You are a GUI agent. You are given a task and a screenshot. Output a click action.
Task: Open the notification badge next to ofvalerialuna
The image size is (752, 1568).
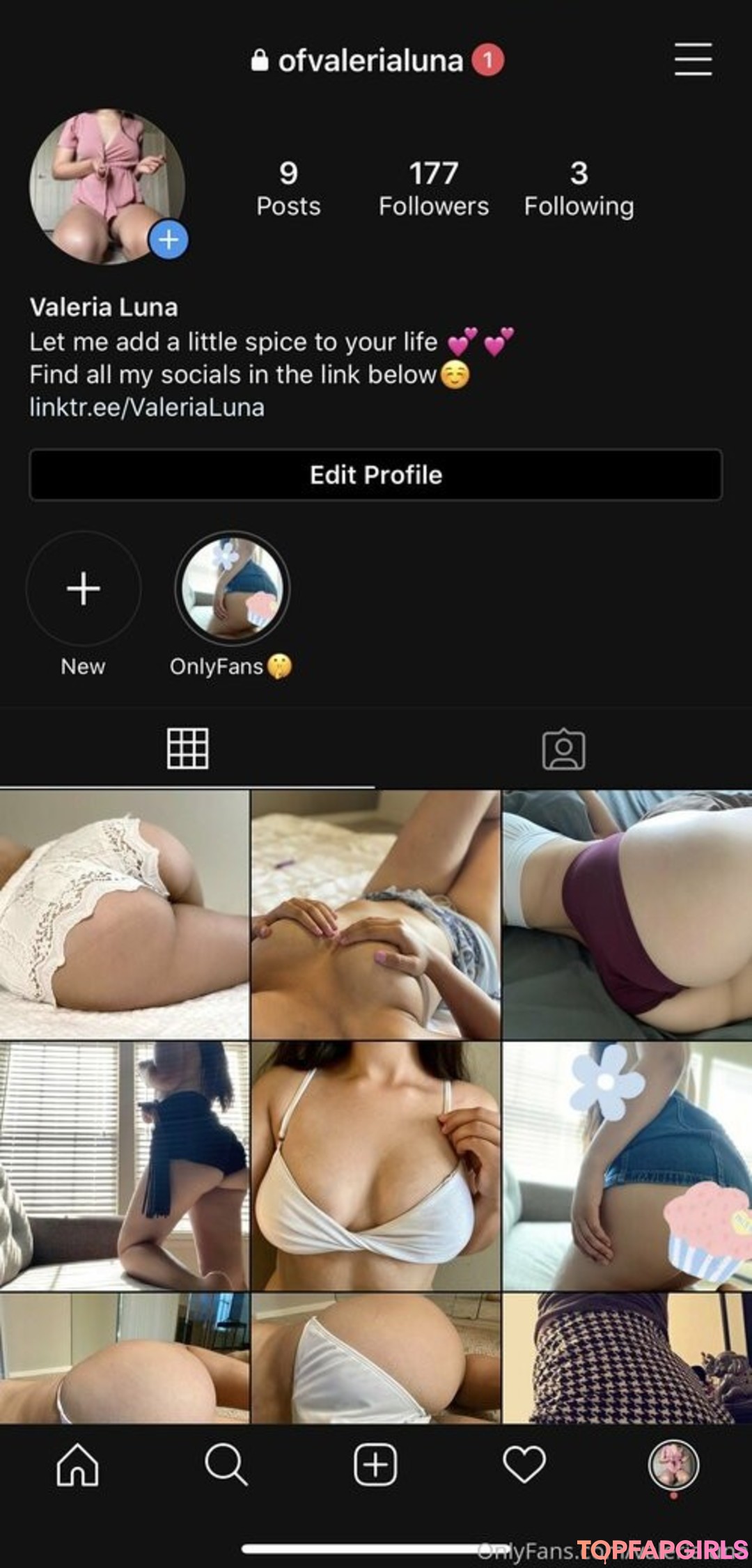coord(487,61)
